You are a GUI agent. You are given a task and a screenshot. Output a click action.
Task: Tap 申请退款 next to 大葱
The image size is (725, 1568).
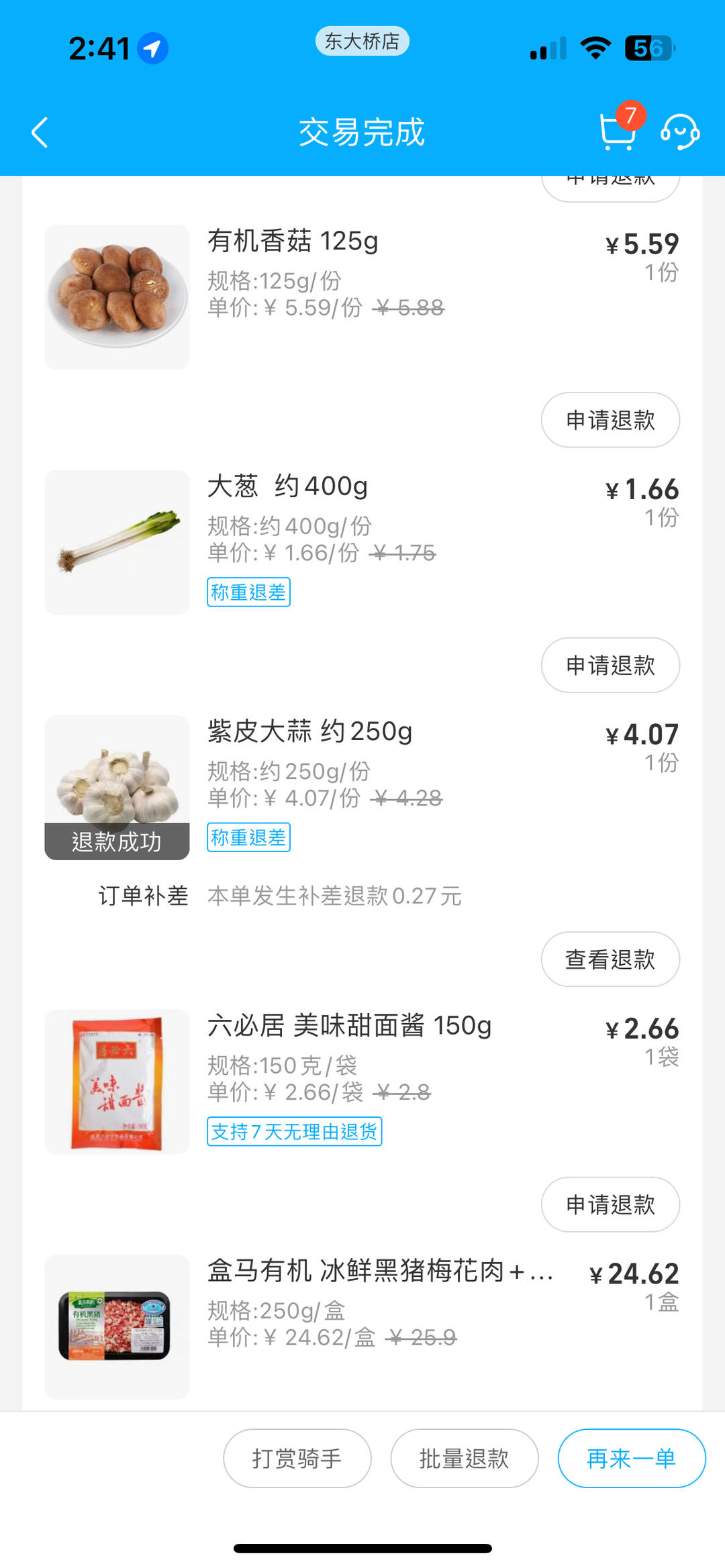tap(610, 665)
